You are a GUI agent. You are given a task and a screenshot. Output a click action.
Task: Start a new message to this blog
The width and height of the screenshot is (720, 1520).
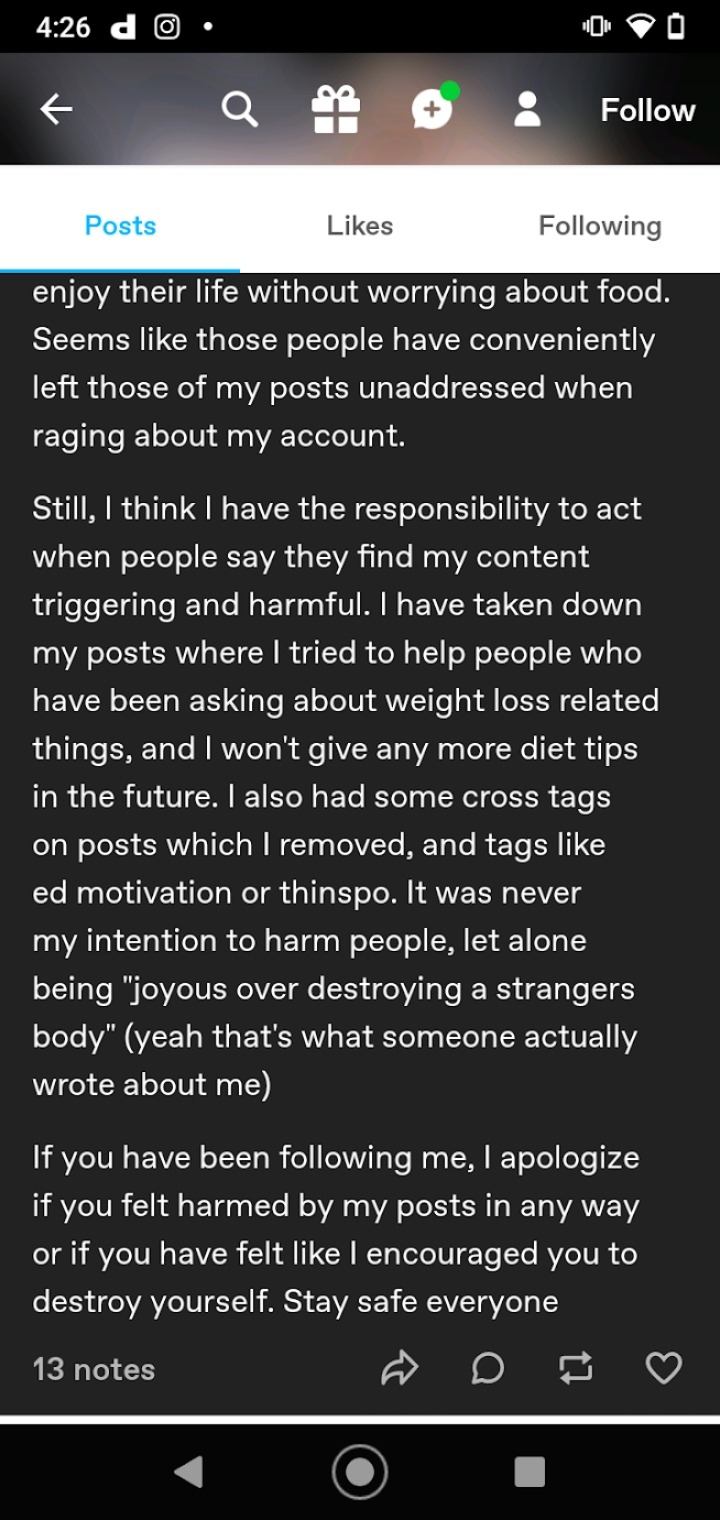tap(432, 110)
